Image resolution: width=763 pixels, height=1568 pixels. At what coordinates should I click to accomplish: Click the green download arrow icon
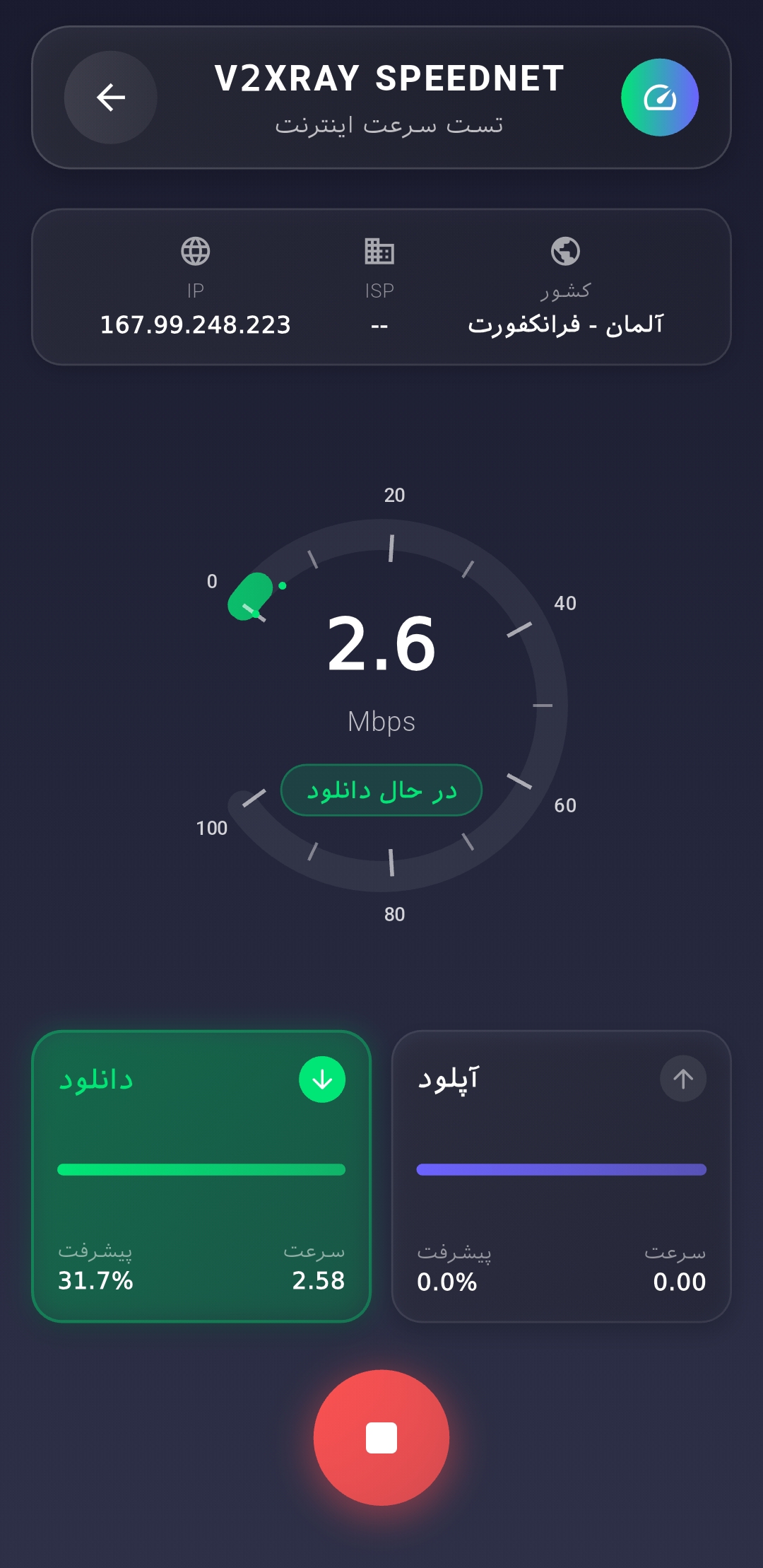coord(322,1079)
